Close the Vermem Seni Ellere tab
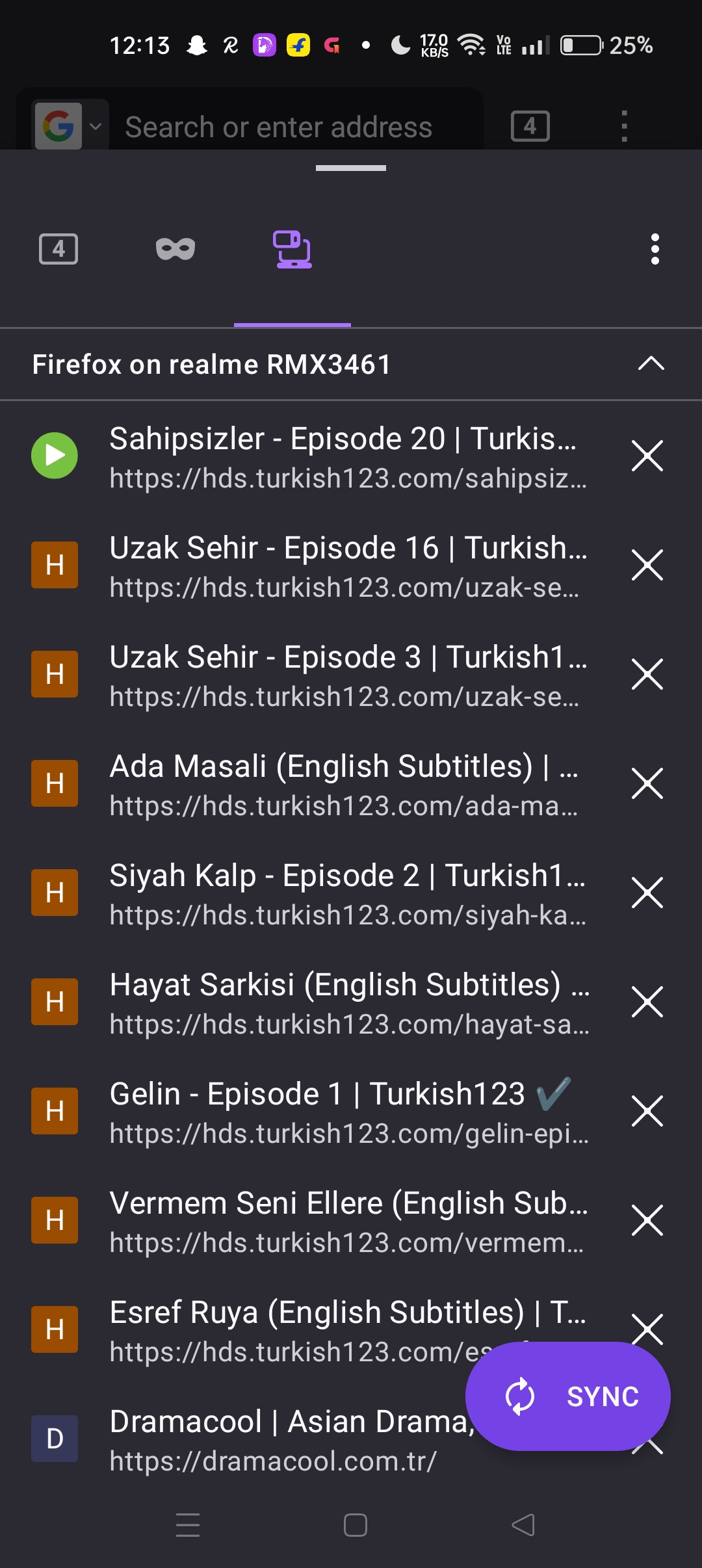Viewport: 702px width, 1568px height. [x=647, y=1220]
